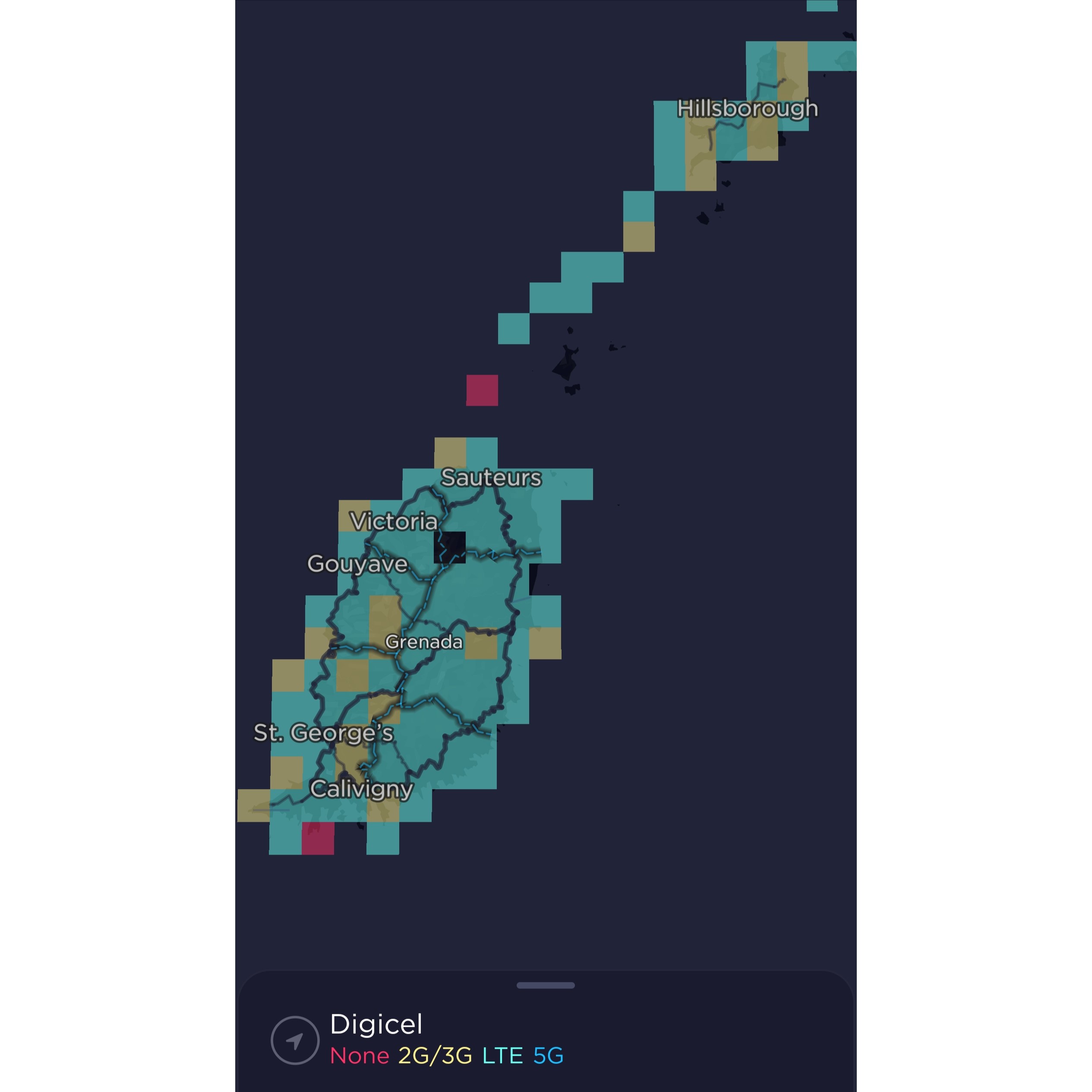Tap the location arrow button
Image resolution: width=1092 pixels, height=1092 pixels.
(294, 1040)
